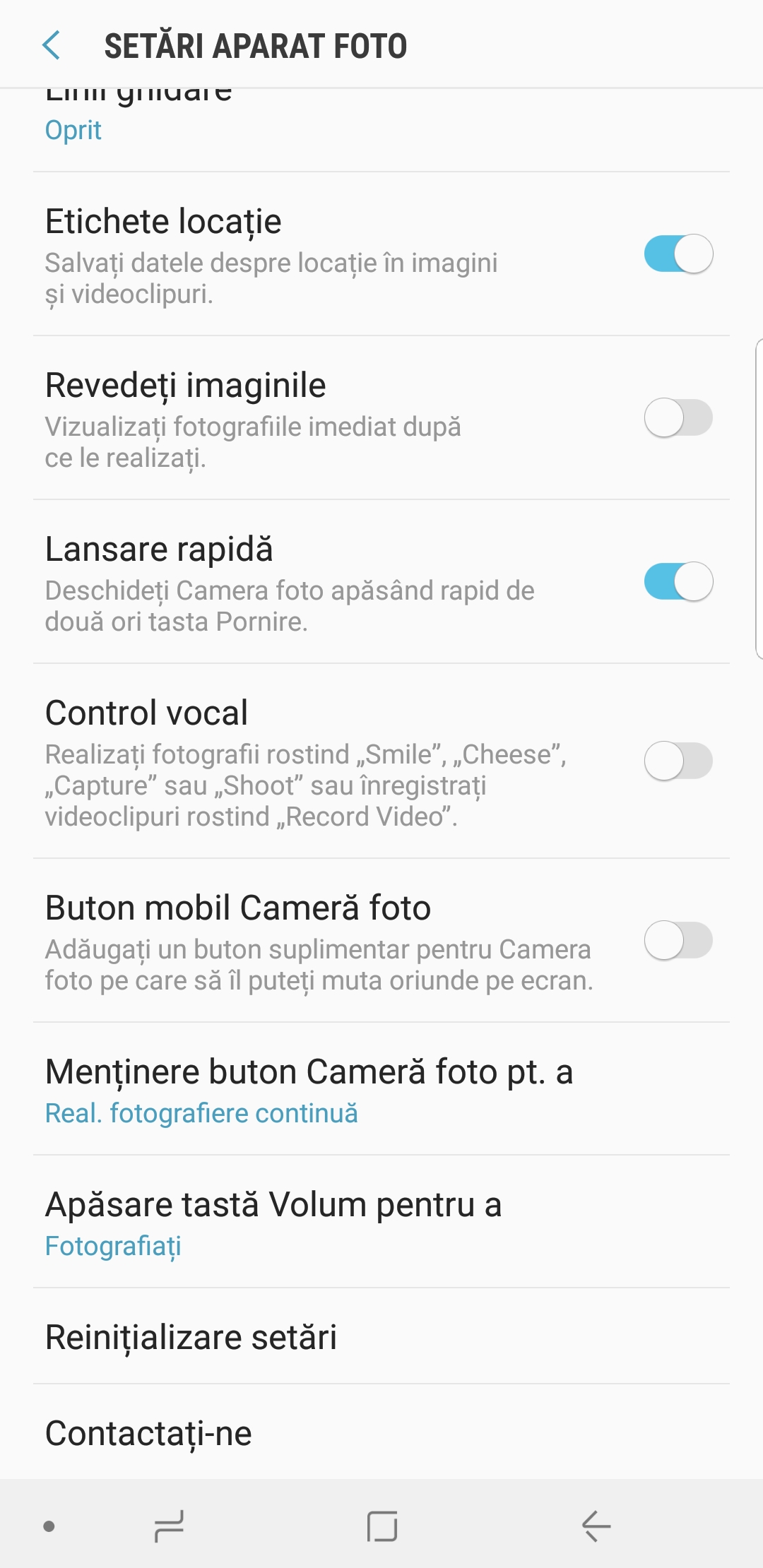This screenshot has width=763, height=1568.
Task: Go back from camera settings
Action: pos(52,46)
